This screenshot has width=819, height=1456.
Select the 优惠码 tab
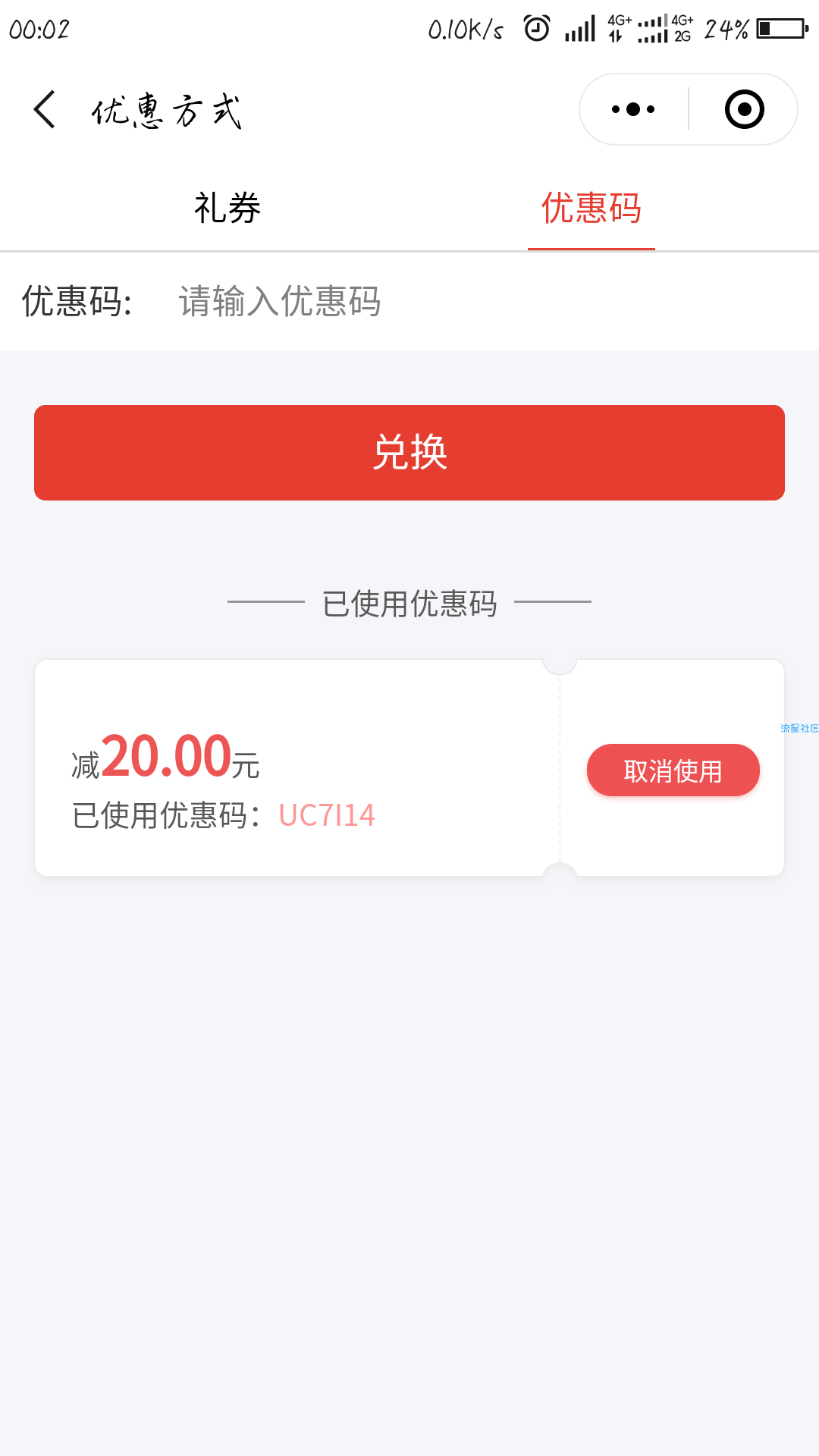[591, 208]
